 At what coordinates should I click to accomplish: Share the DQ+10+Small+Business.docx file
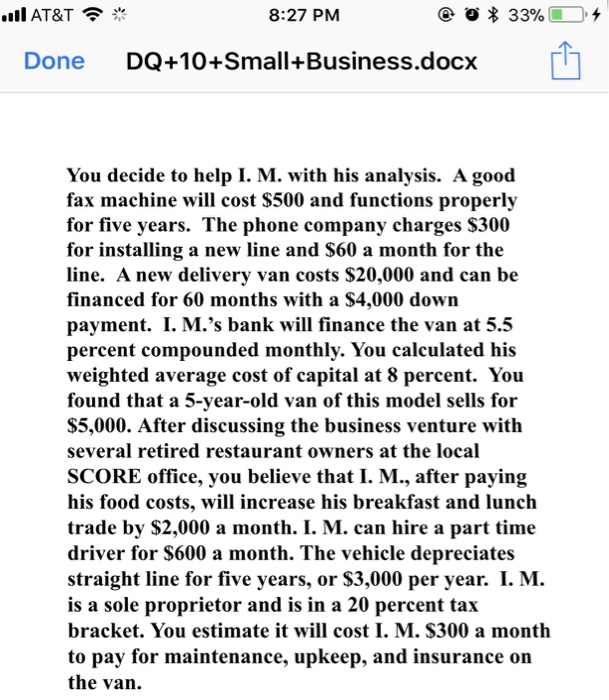(x=564, y=63)
